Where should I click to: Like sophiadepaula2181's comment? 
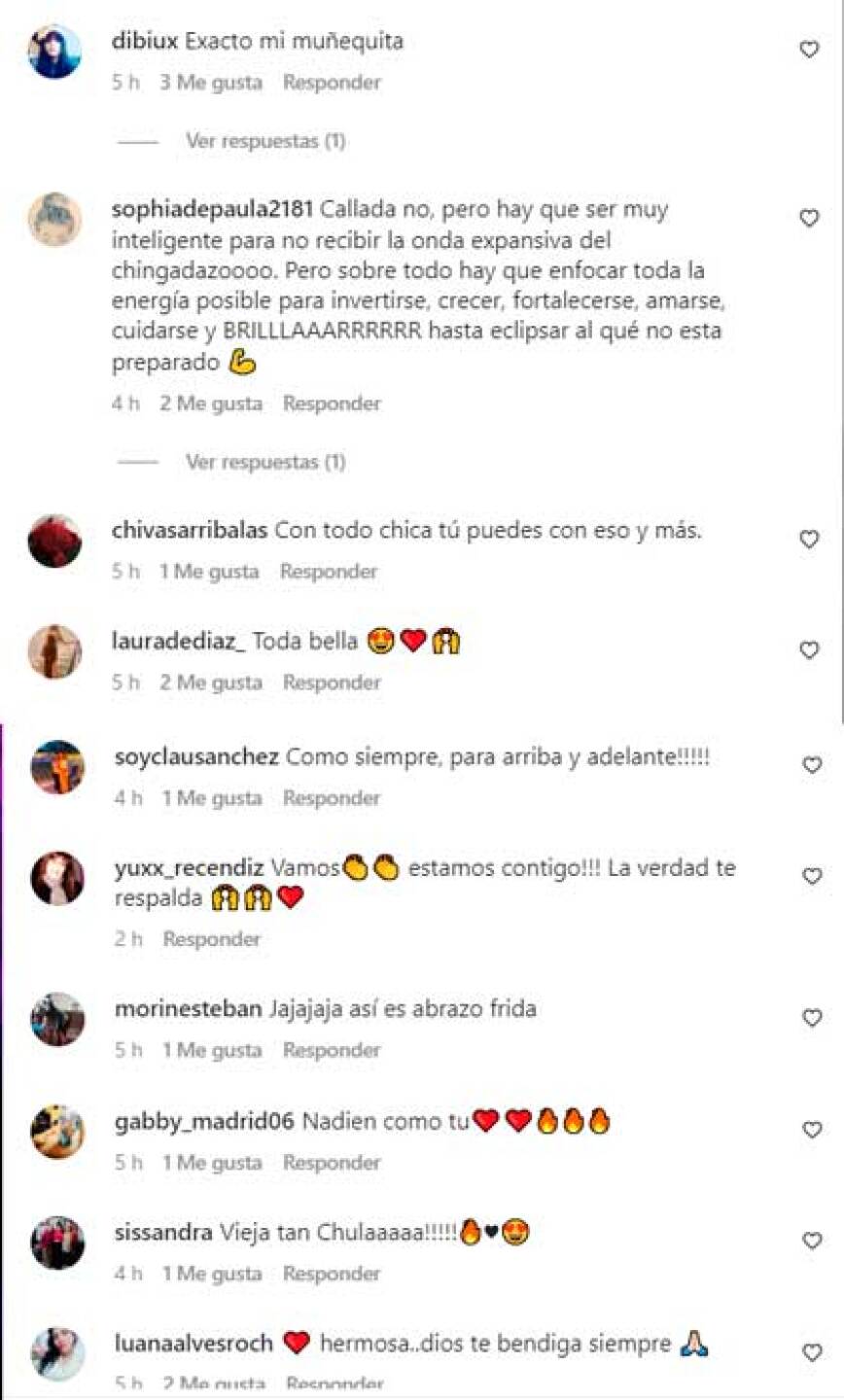[809, 218]
